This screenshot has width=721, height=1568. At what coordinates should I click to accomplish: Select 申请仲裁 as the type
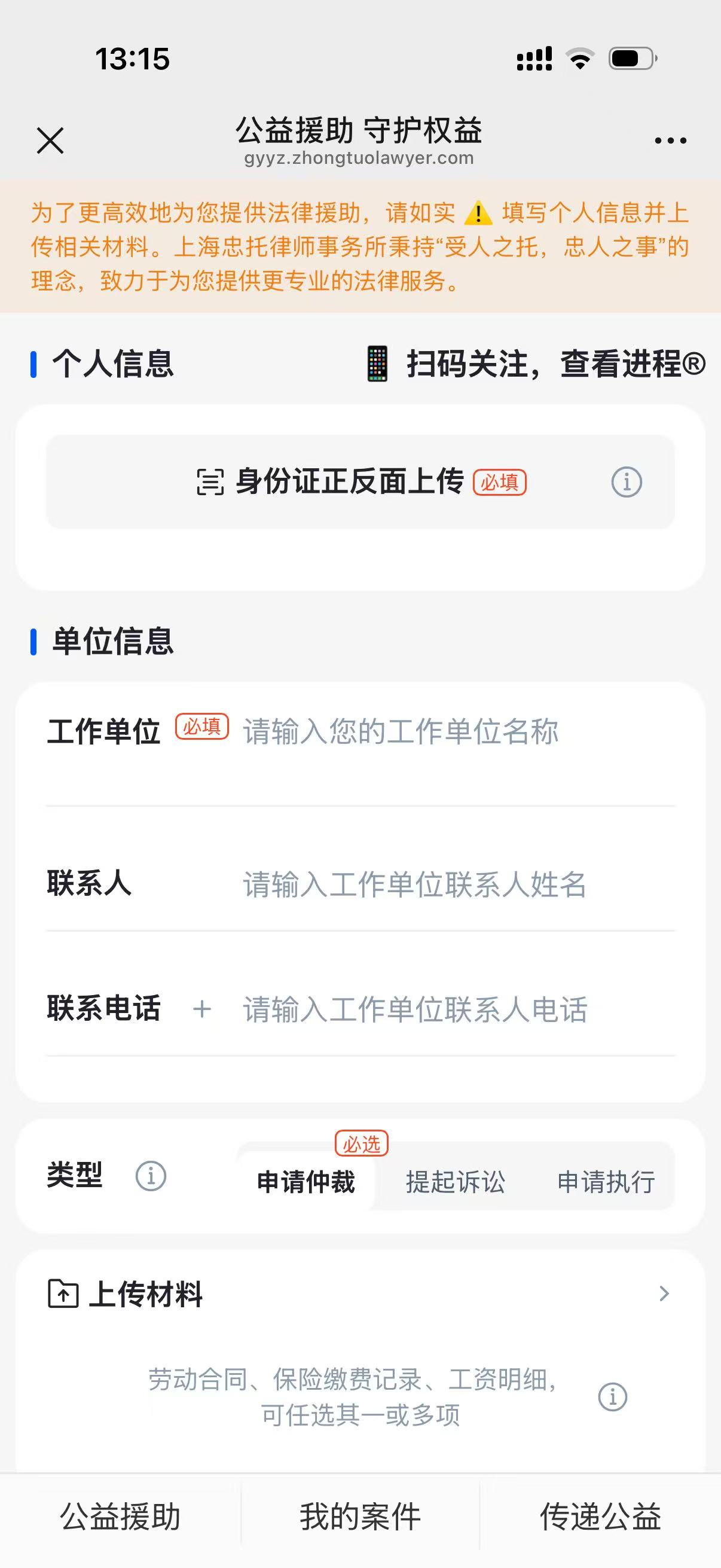click(x=306, y=1182)
